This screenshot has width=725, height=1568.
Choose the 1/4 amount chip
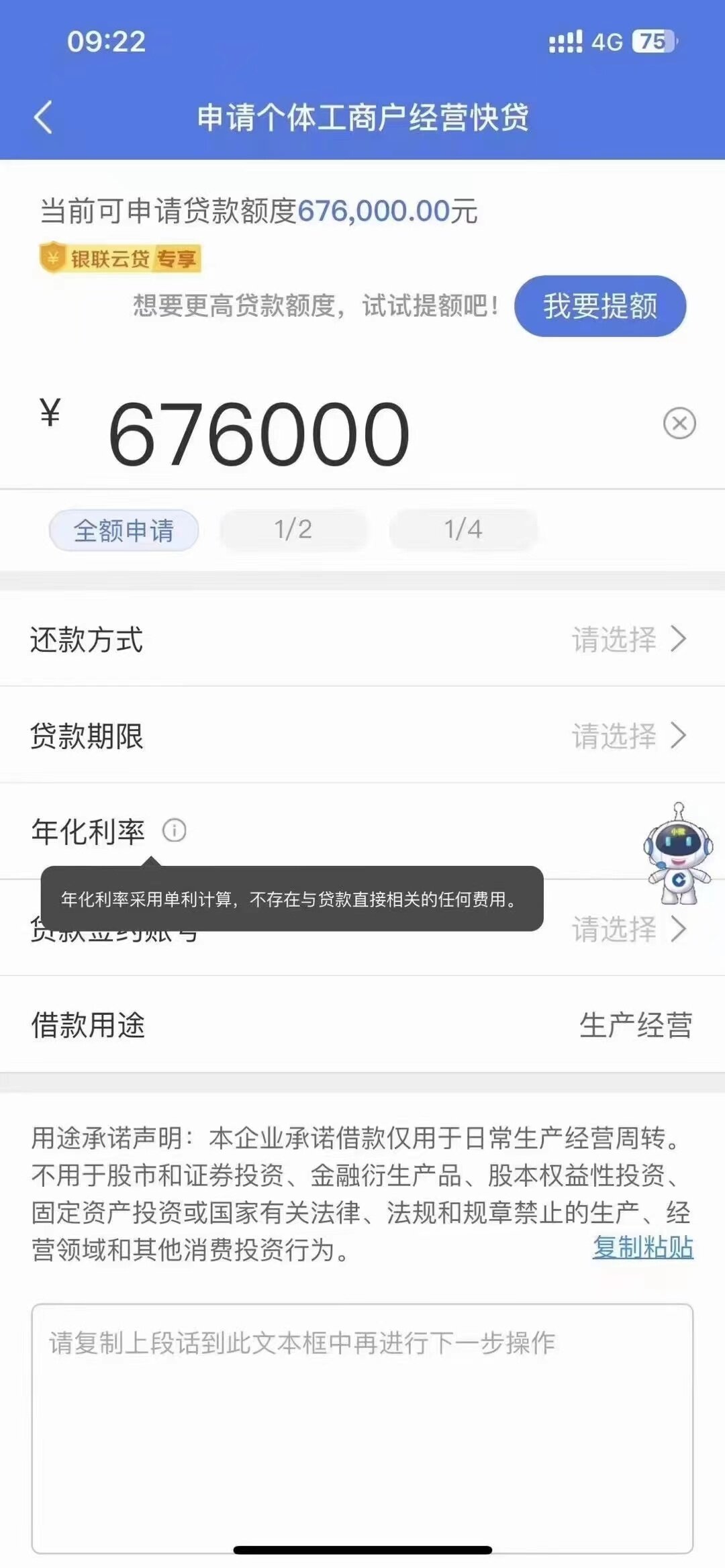point(463,530)
